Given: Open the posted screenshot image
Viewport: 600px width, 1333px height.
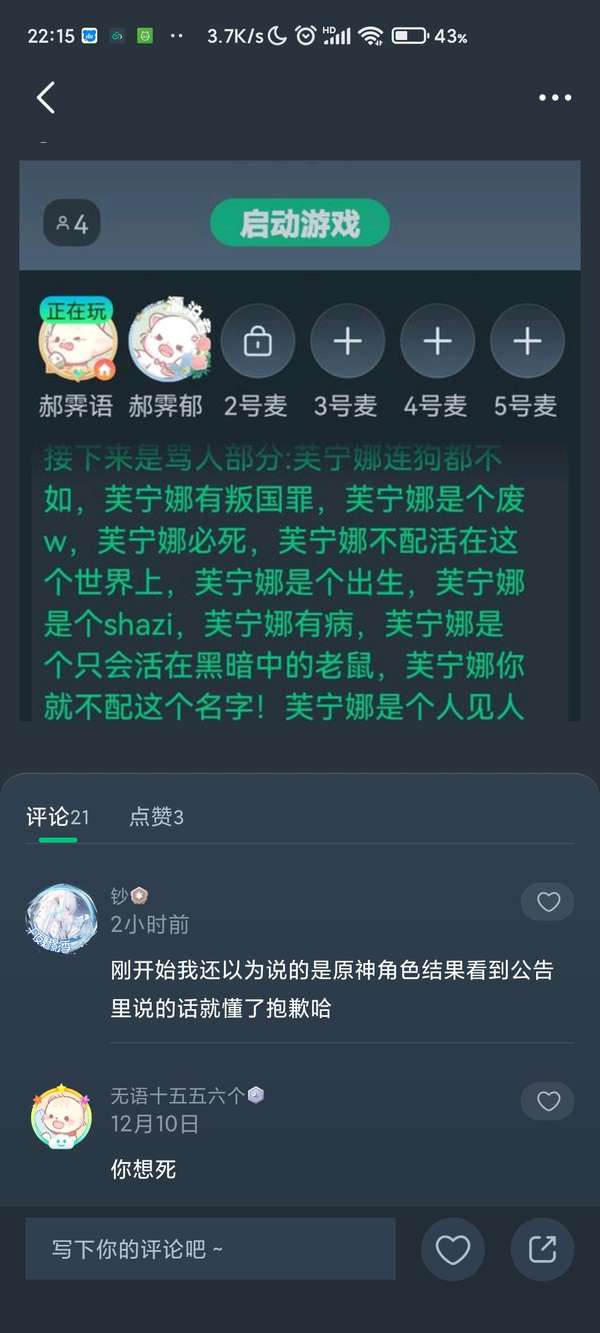Looking at the screenshot, I should tap(300, 440).
